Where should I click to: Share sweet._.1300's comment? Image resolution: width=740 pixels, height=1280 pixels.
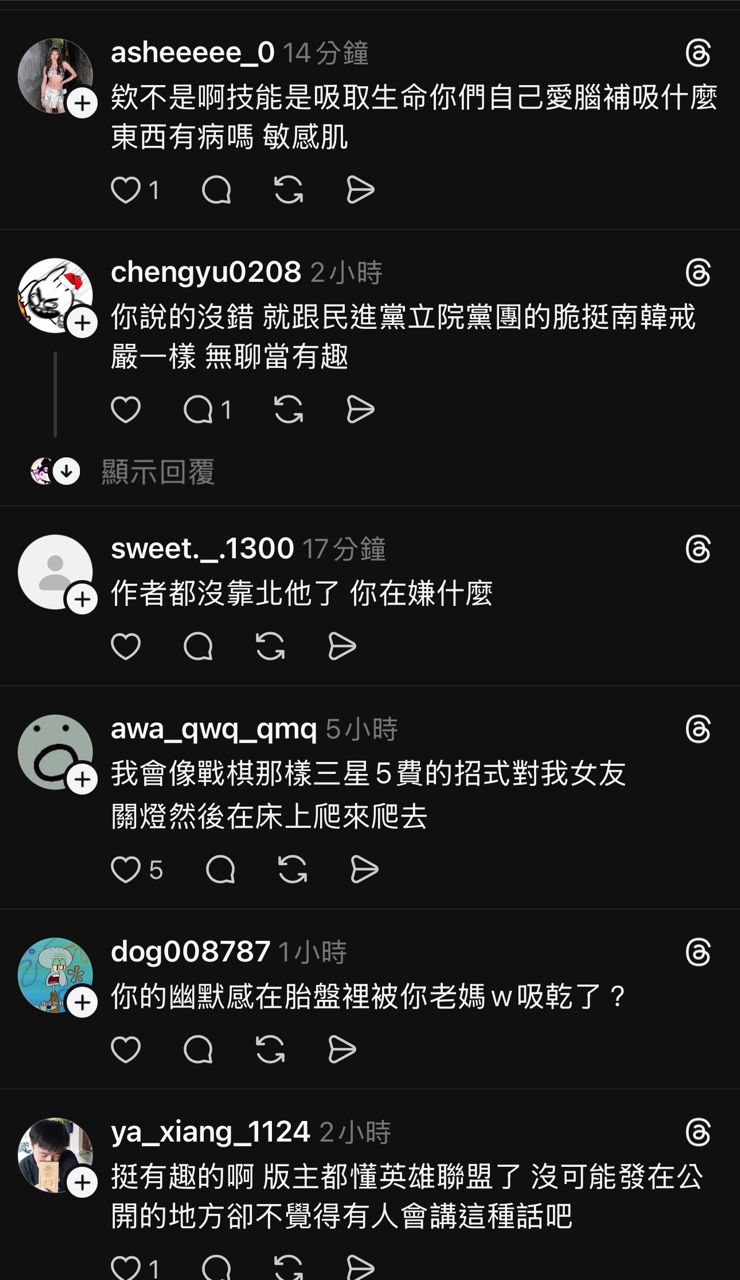(342, 647)
